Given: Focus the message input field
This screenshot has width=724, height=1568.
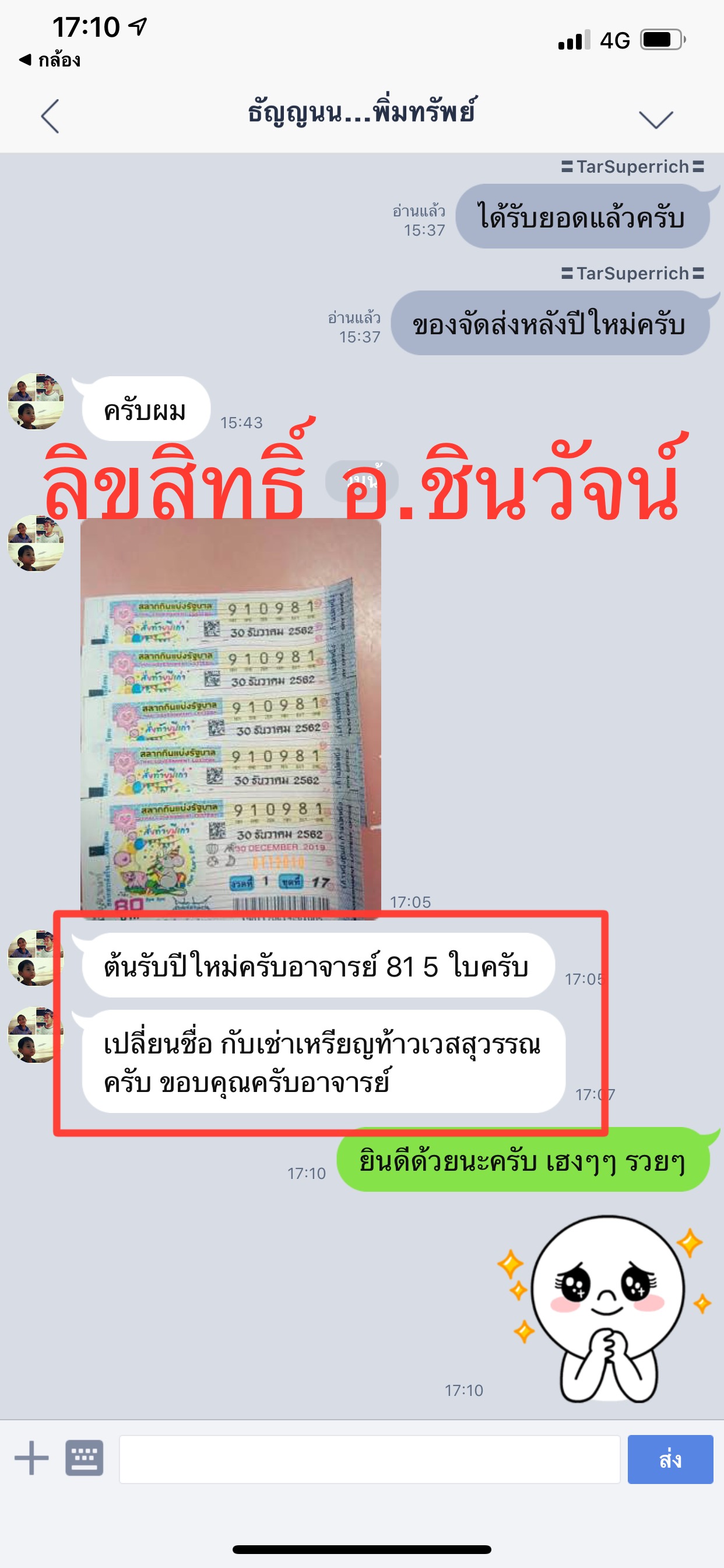Looking at the screenshot, I should pyautogui.click(x=370, y=1459).
